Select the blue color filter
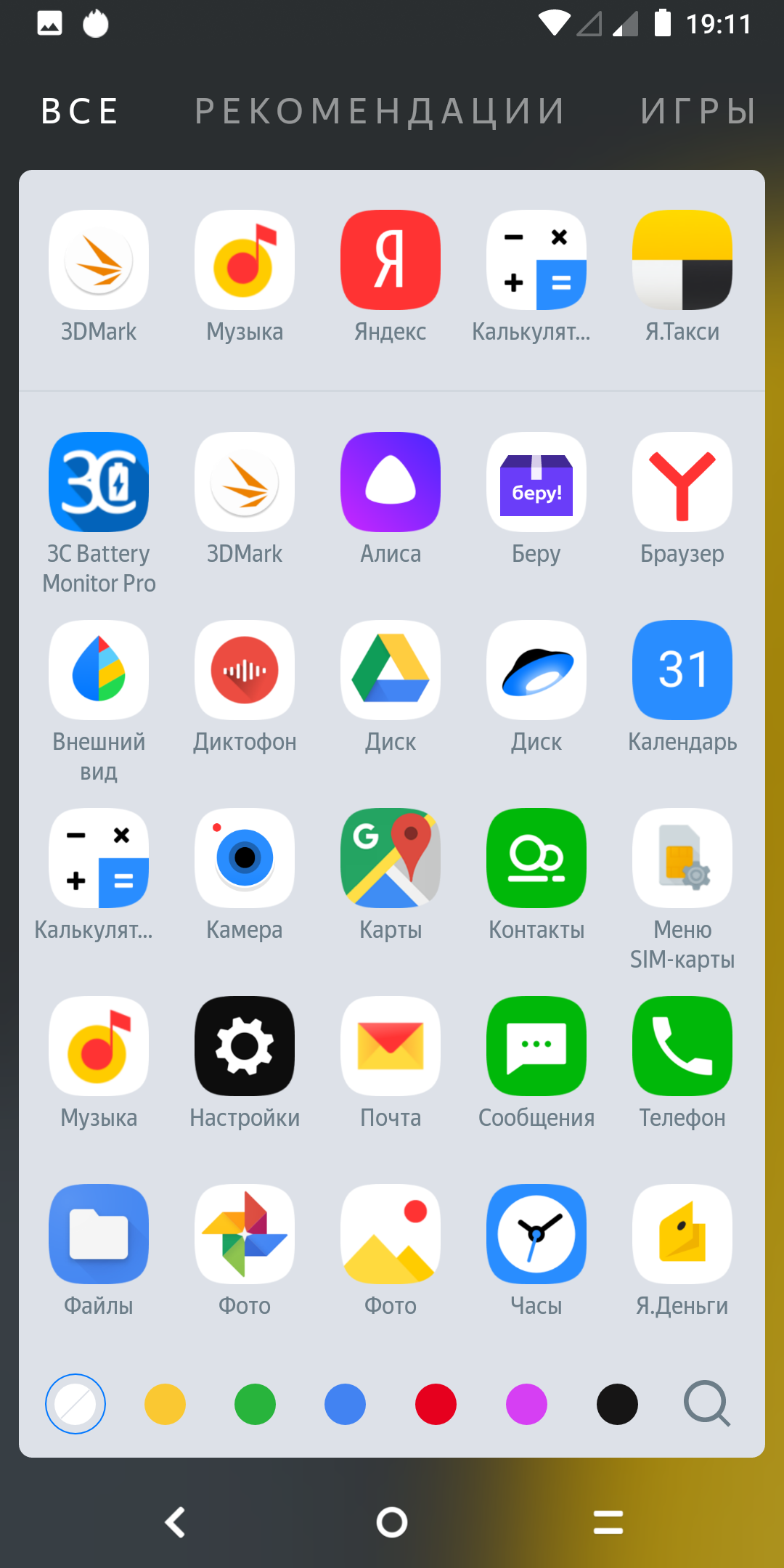784x1568 pixels. [x=345, y=1404]
